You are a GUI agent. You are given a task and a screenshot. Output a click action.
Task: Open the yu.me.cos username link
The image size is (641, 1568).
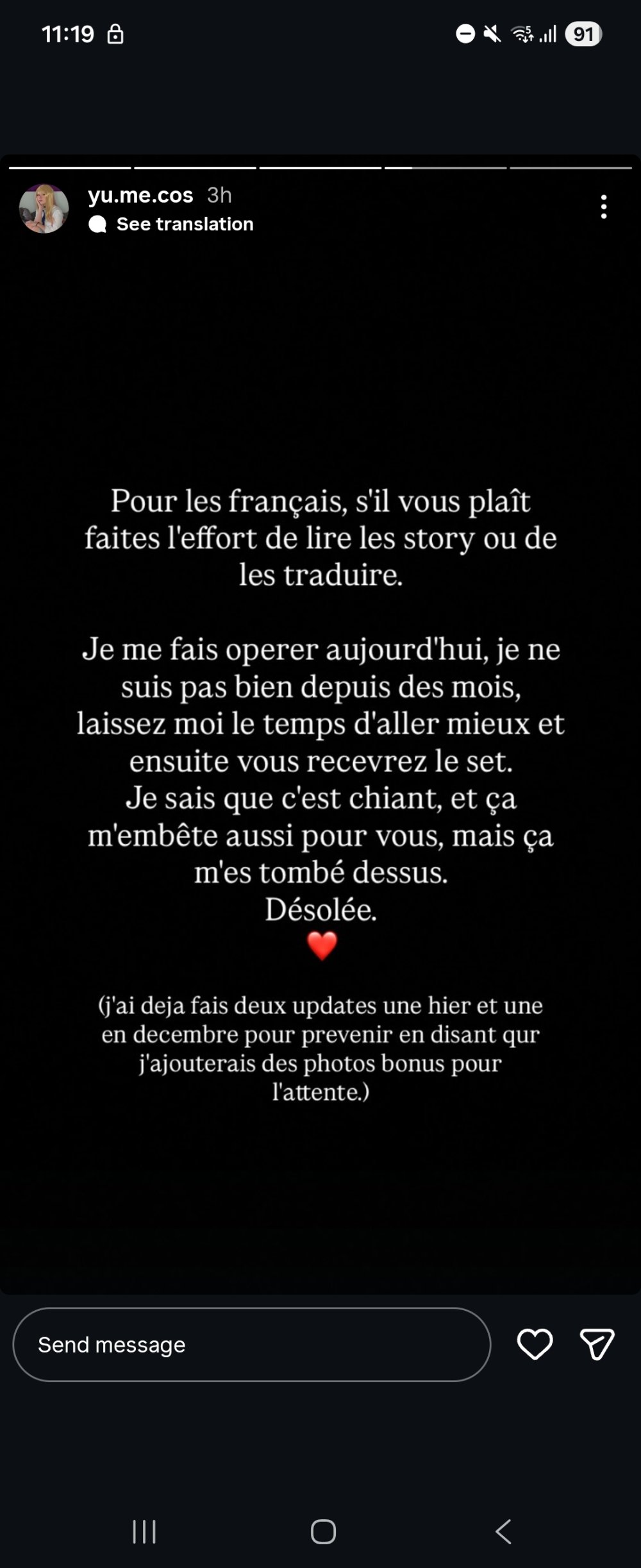(140, 195)
